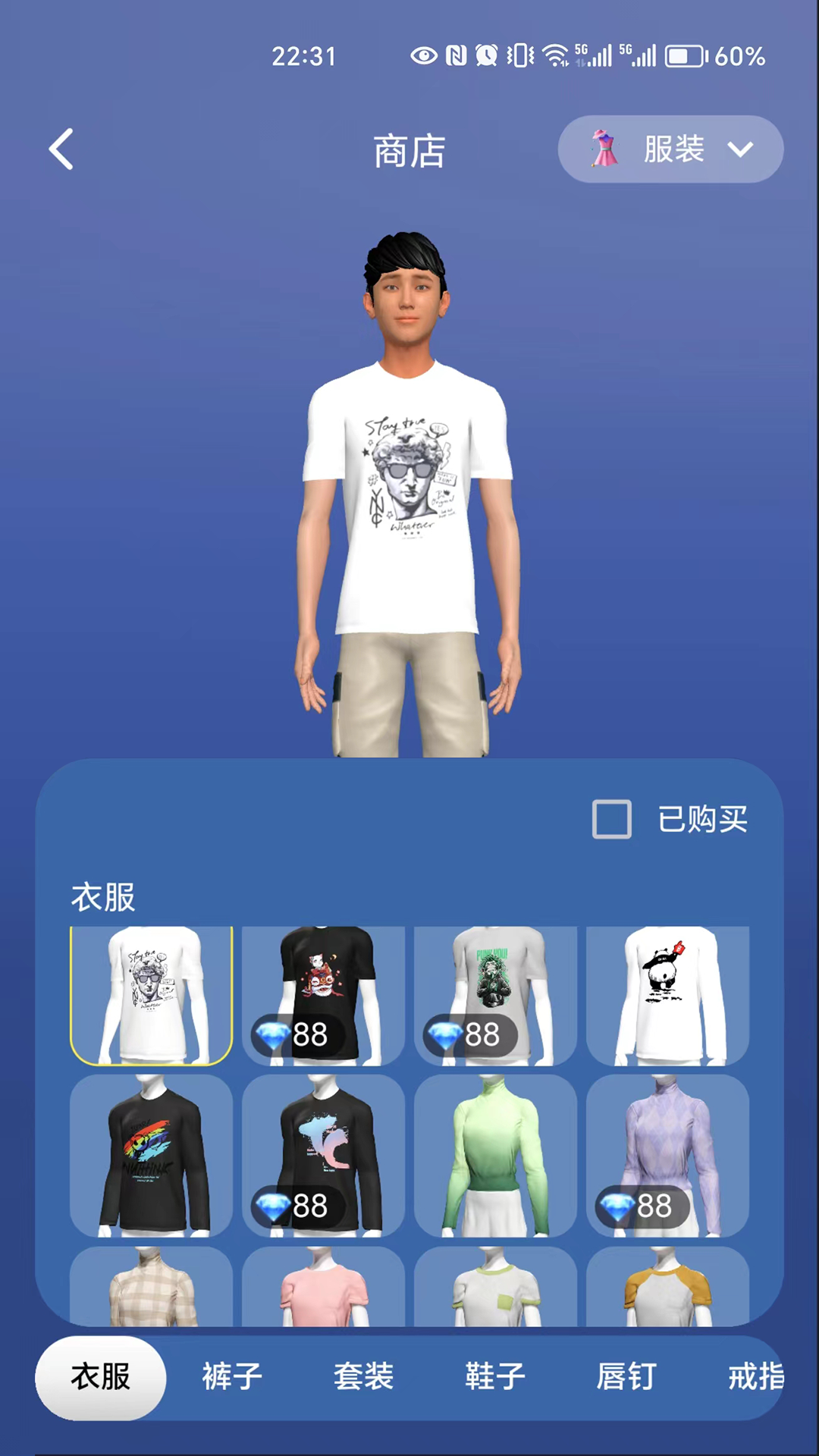Pick the lavender argyle turtleneck top
Image resolution: width=819 pixels, height=1456 pixels.
tap(667, 1156)
